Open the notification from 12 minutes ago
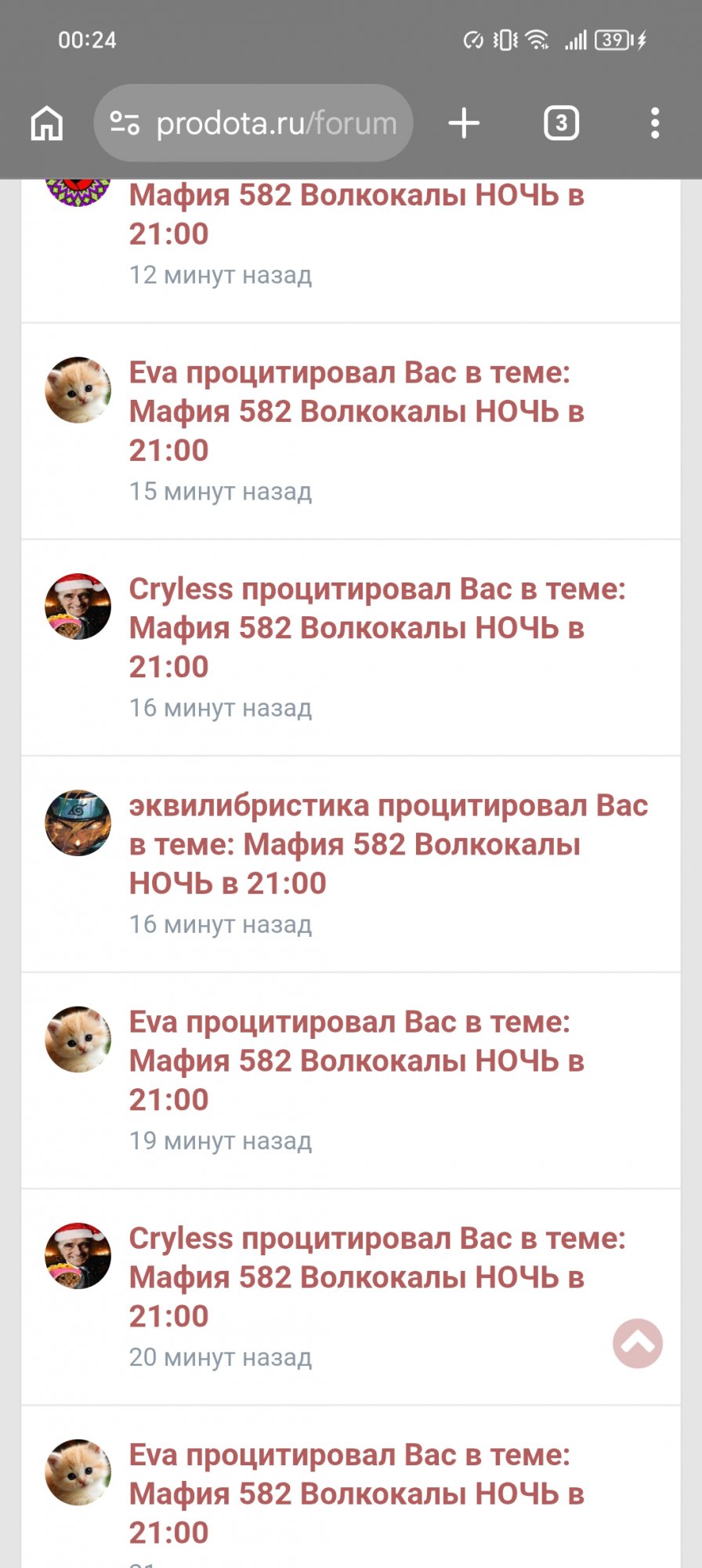 pos(356,214)
